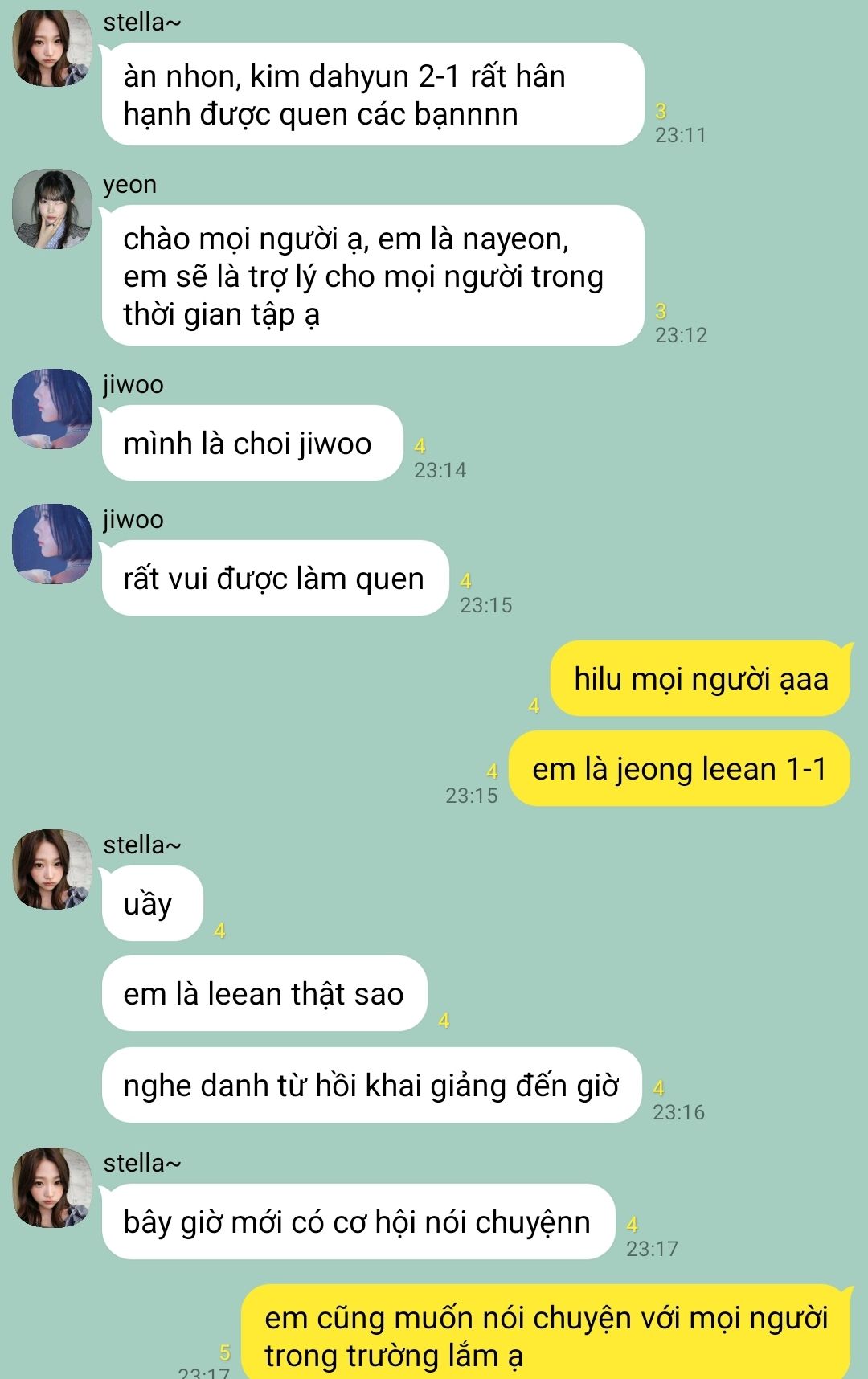Open yeon's profile picture

pos(52,209)
